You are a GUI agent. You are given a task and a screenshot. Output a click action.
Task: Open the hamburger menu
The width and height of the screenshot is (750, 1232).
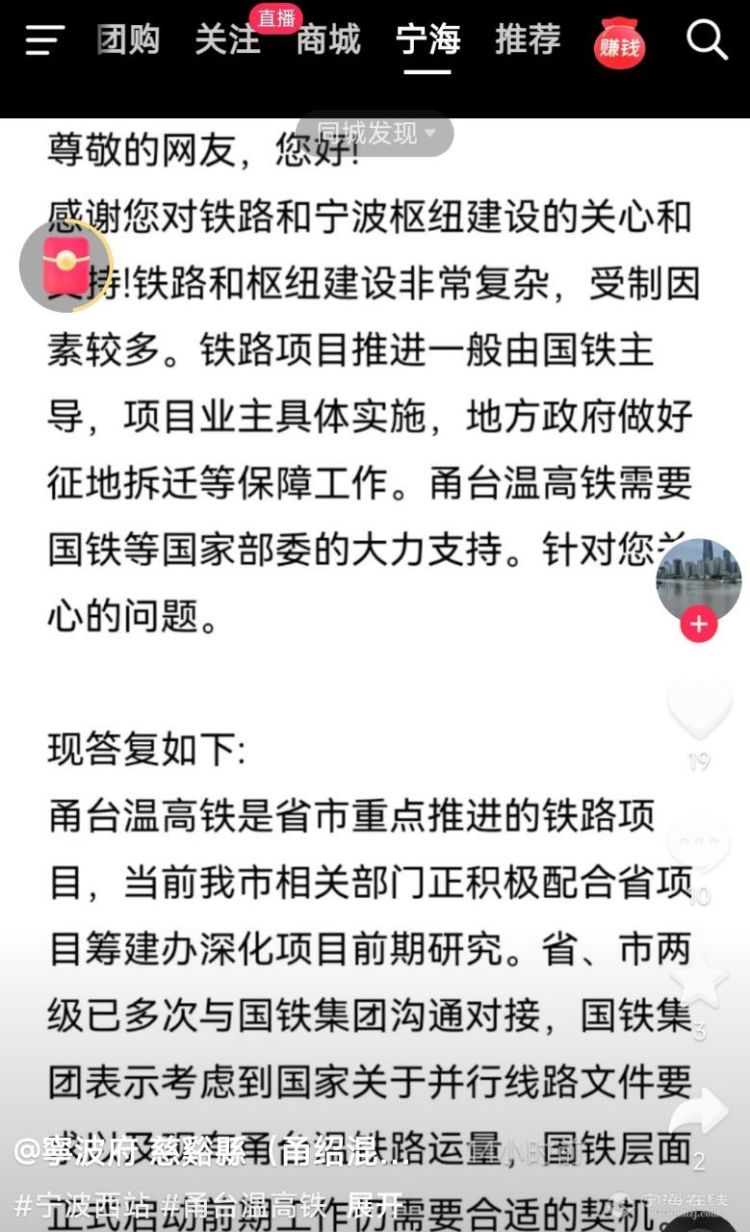[44, 41]
